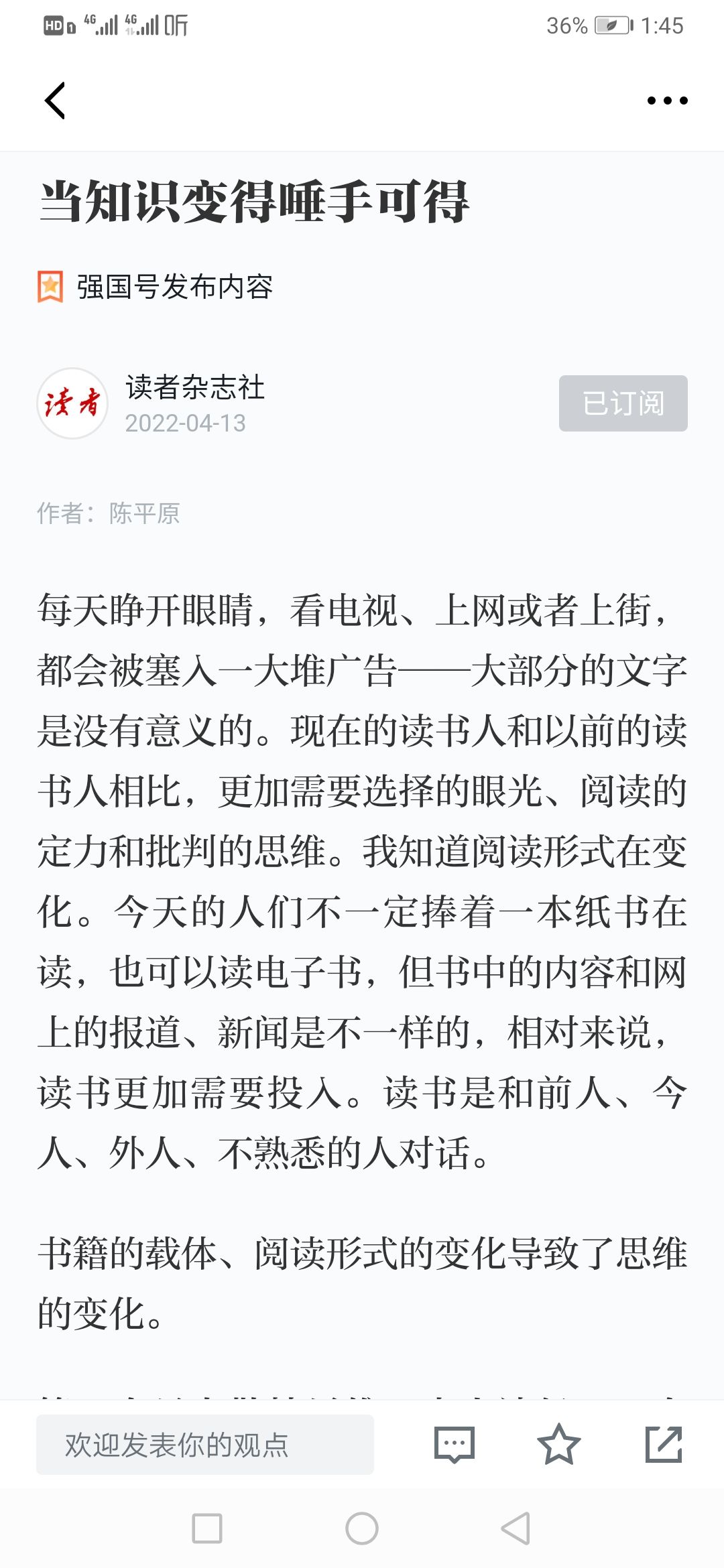Open 读者杂志社 publisher profile
The width and height of the screenshot is (724, 1568).
tap(194, 387)
